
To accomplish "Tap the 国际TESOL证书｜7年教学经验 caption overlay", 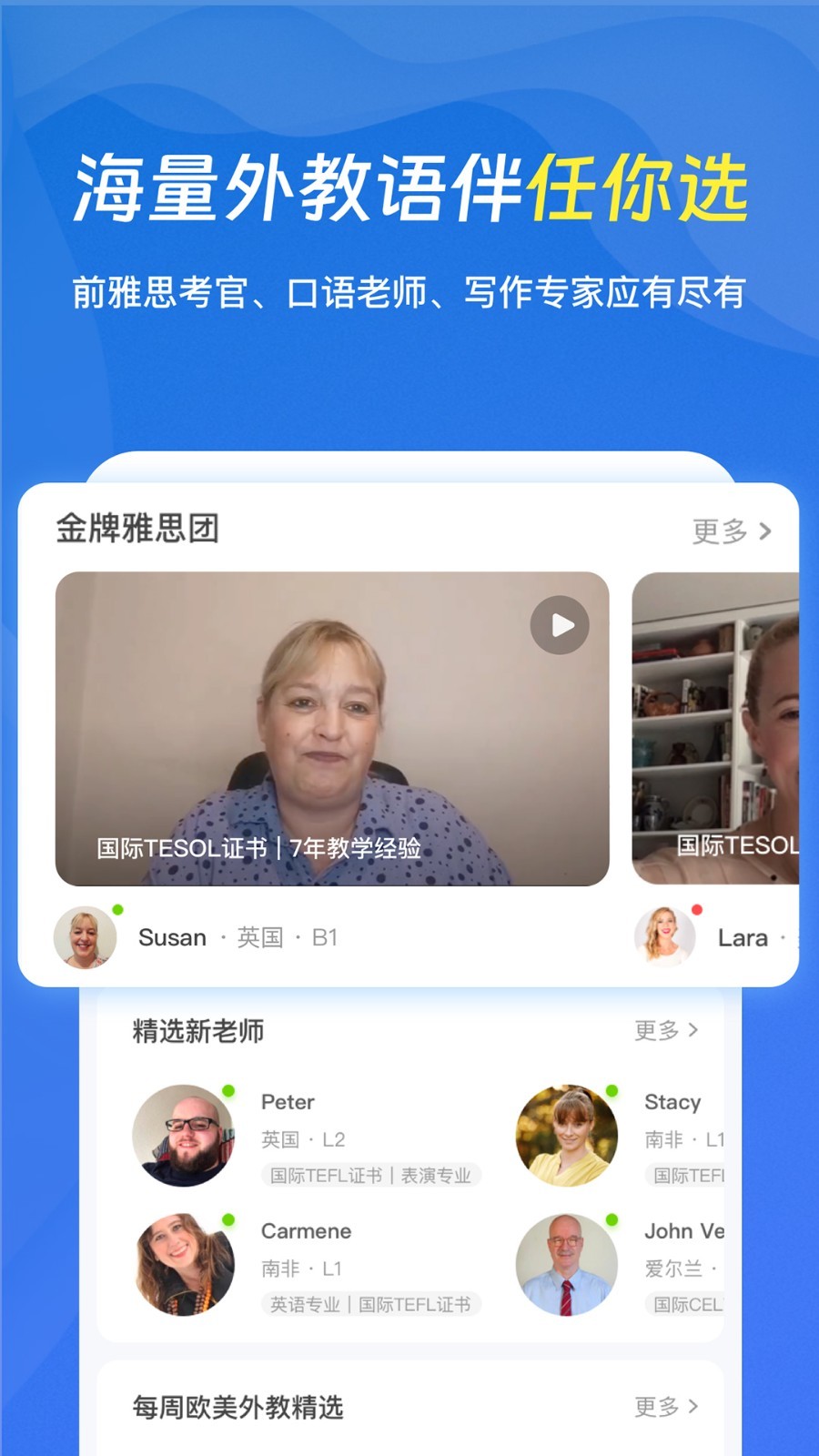I will 261,850.
